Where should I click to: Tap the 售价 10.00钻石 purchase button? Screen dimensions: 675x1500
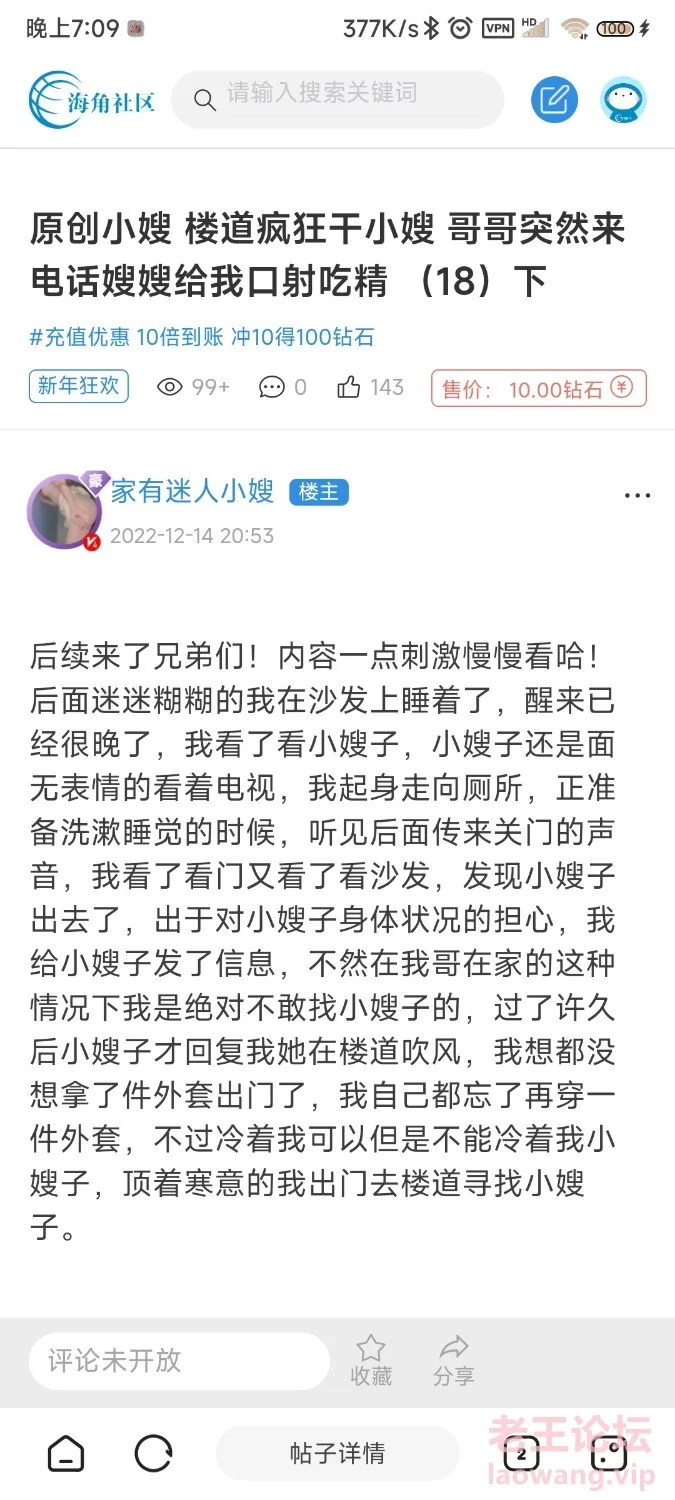(x=538, y=388)
